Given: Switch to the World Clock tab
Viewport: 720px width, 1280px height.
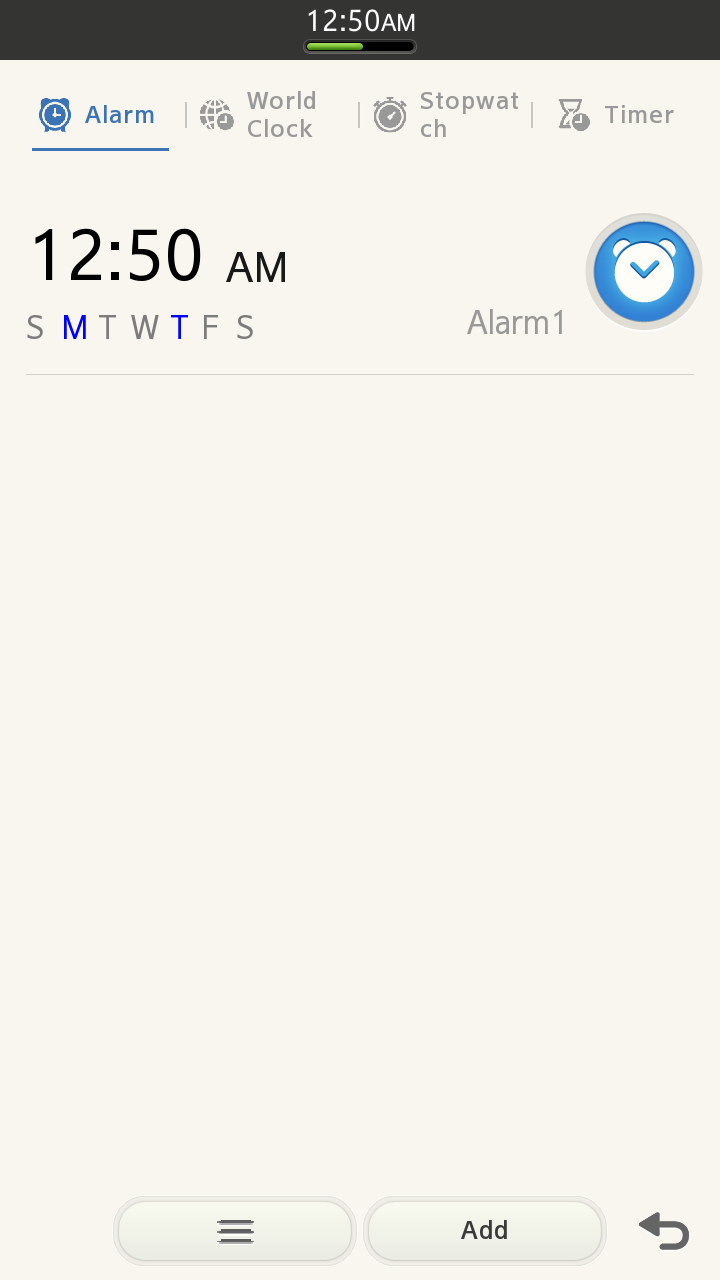Looking at the screenshot, I should point(260,115).
